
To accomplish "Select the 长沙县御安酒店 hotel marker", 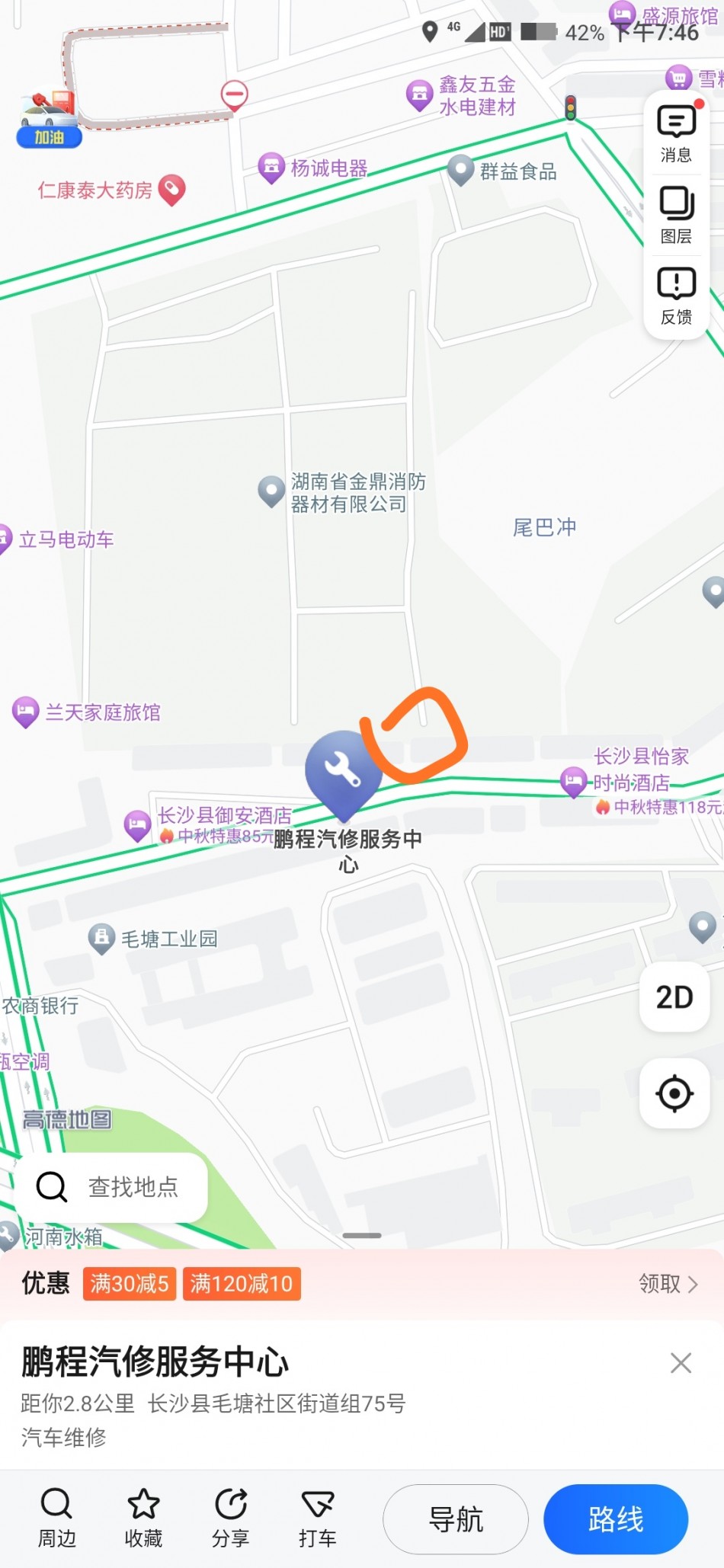I will coord(138,825).
